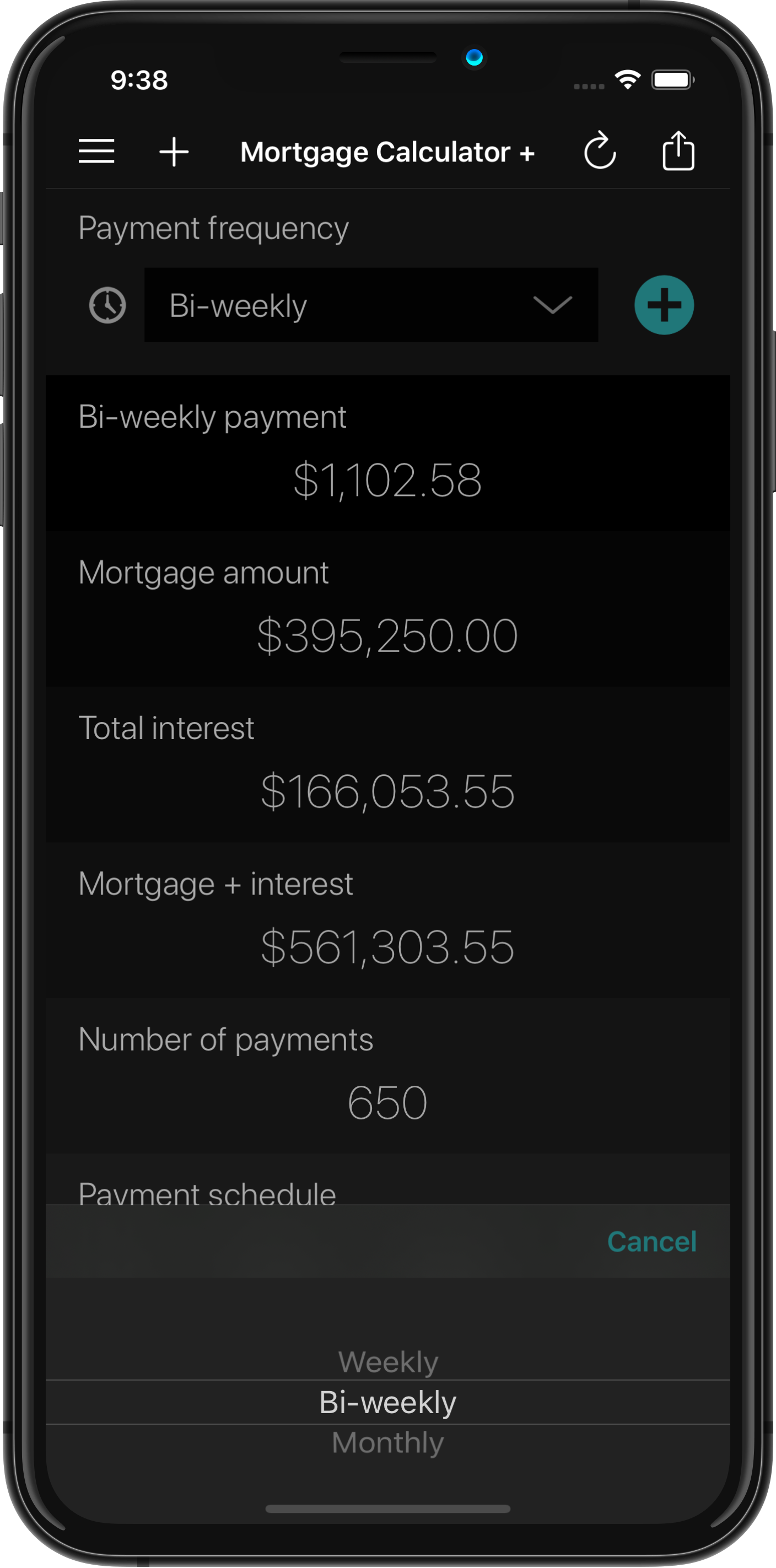The height and width of the screenshot is (1568, 776).
Task: Cancel the frequency picker
Action: 652,1241
